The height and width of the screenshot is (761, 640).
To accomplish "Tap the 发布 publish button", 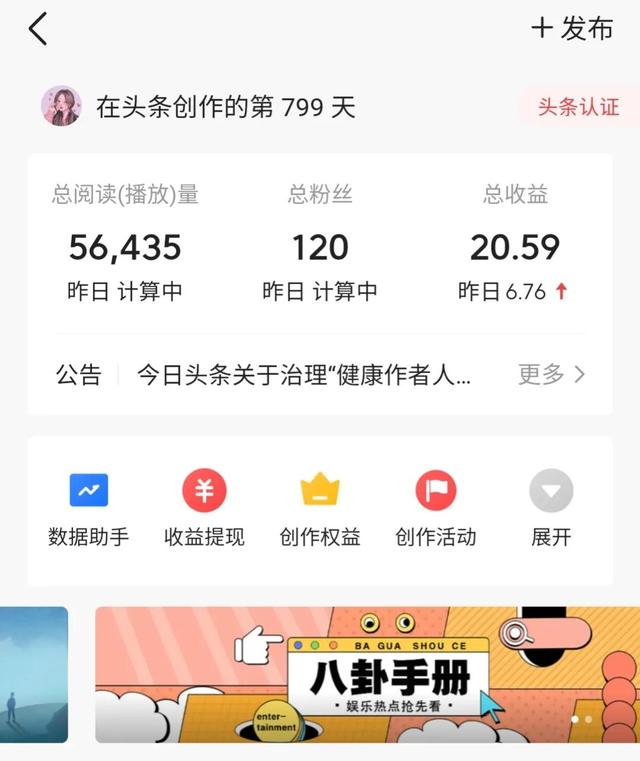I will point(572,29).
